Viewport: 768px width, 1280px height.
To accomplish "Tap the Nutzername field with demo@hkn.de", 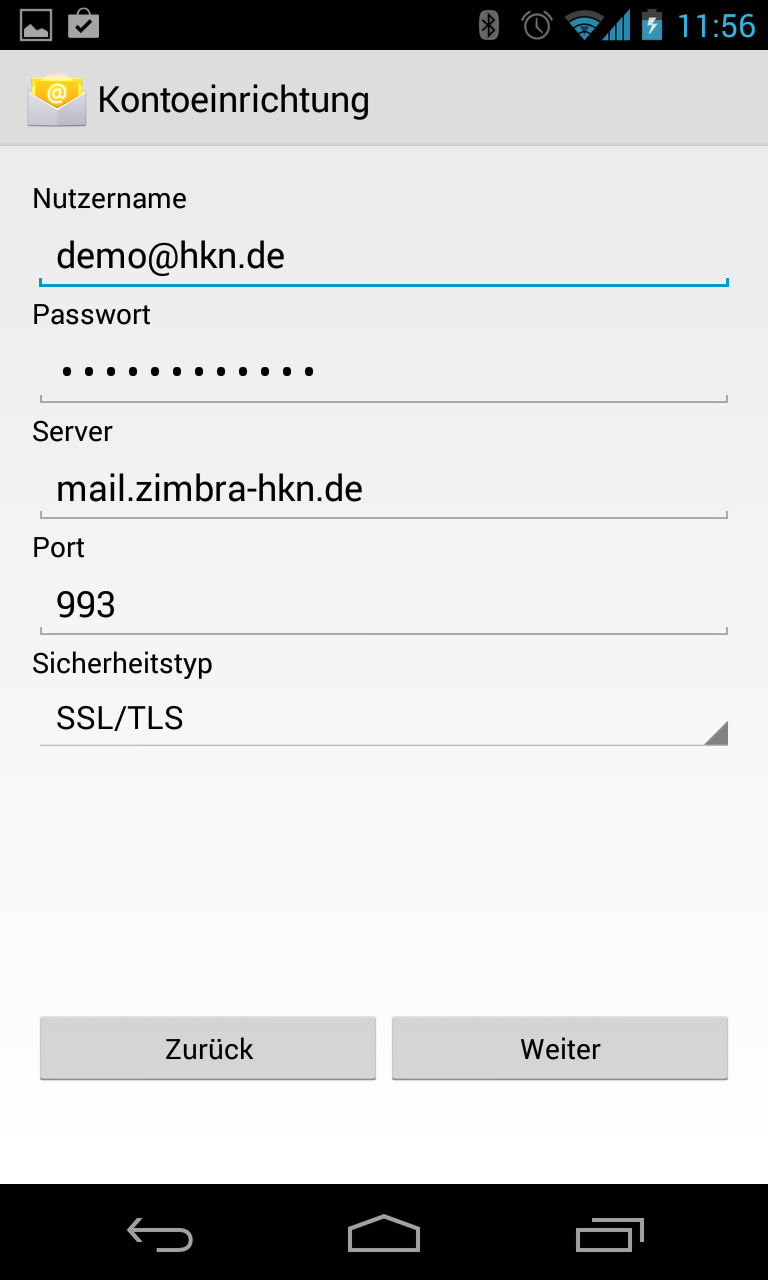I will (x=383, y=257).
